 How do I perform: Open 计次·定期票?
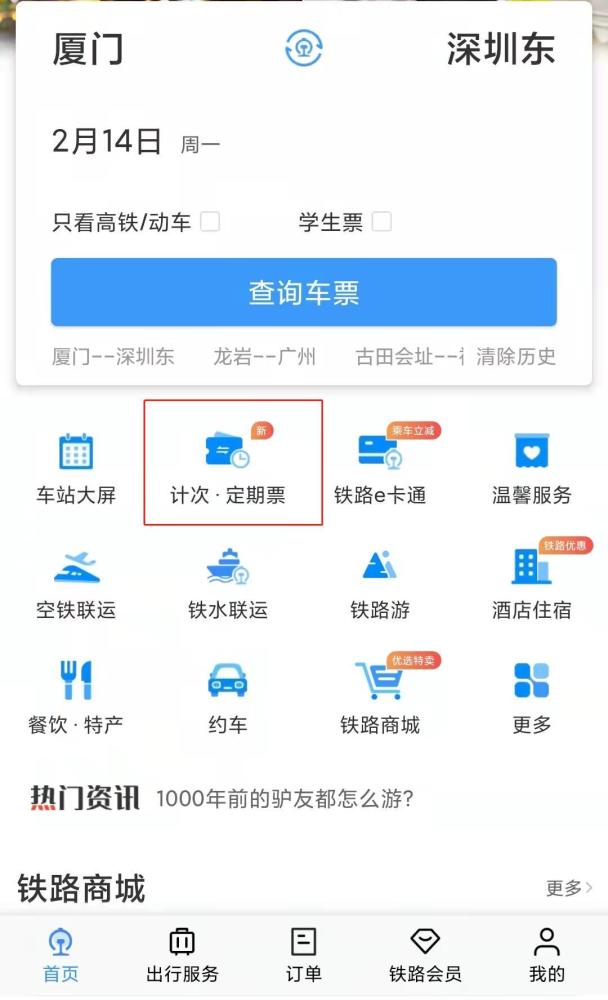click(229, 465)
